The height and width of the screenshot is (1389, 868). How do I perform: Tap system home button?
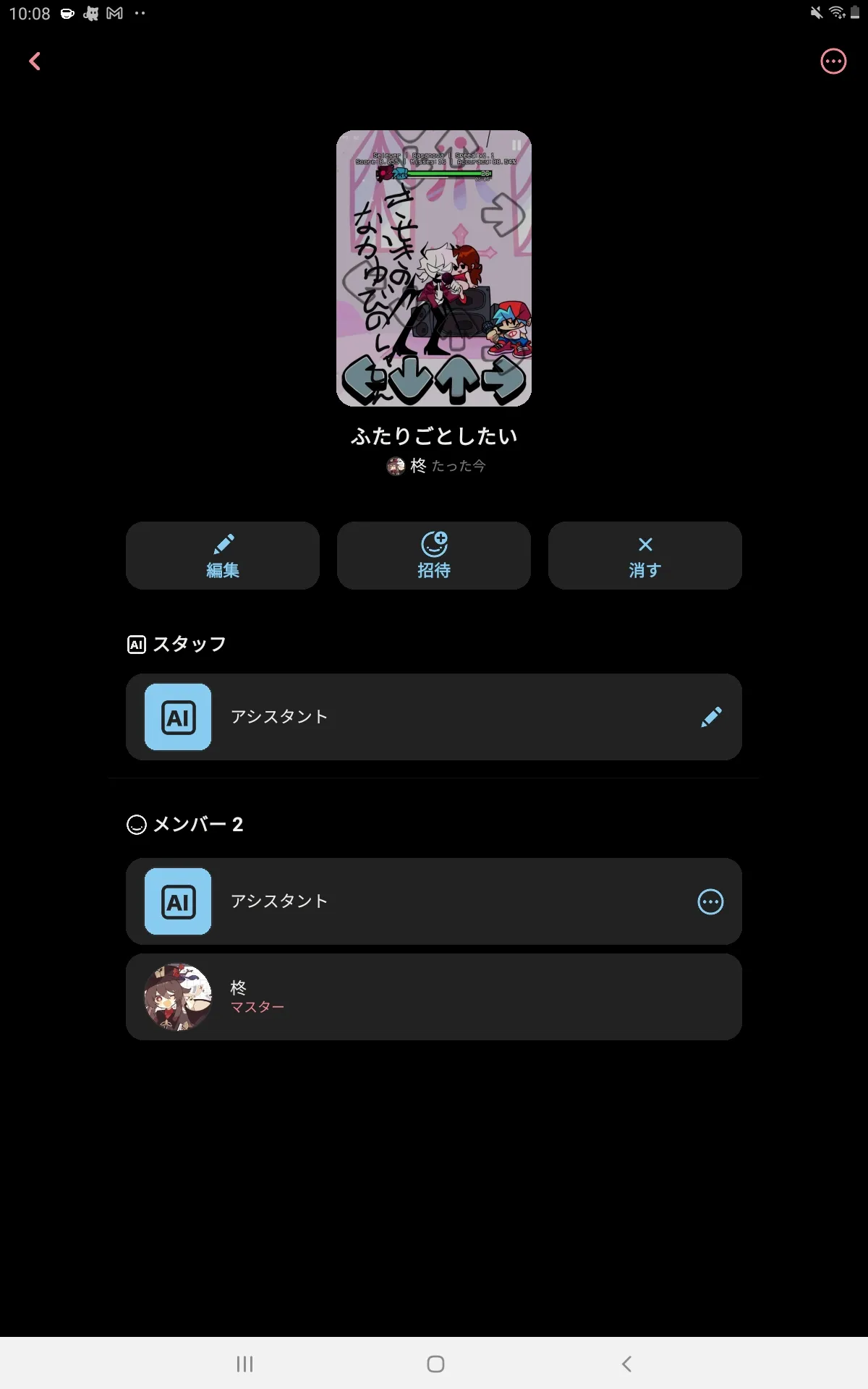435,1364
